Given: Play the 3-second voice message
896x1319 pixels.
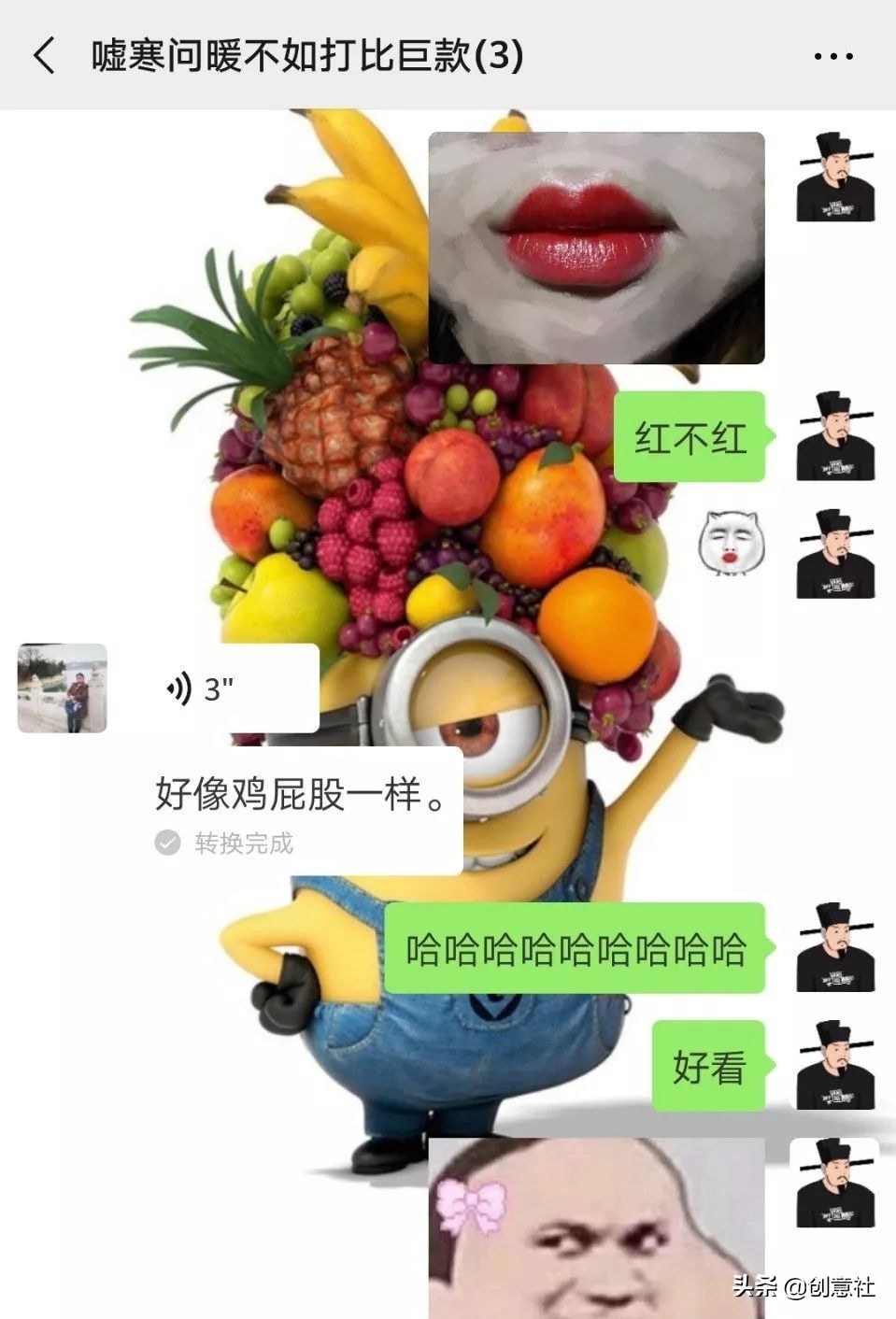Looking at the screenshot, I should pyautogui.click(x=234, y=691).
